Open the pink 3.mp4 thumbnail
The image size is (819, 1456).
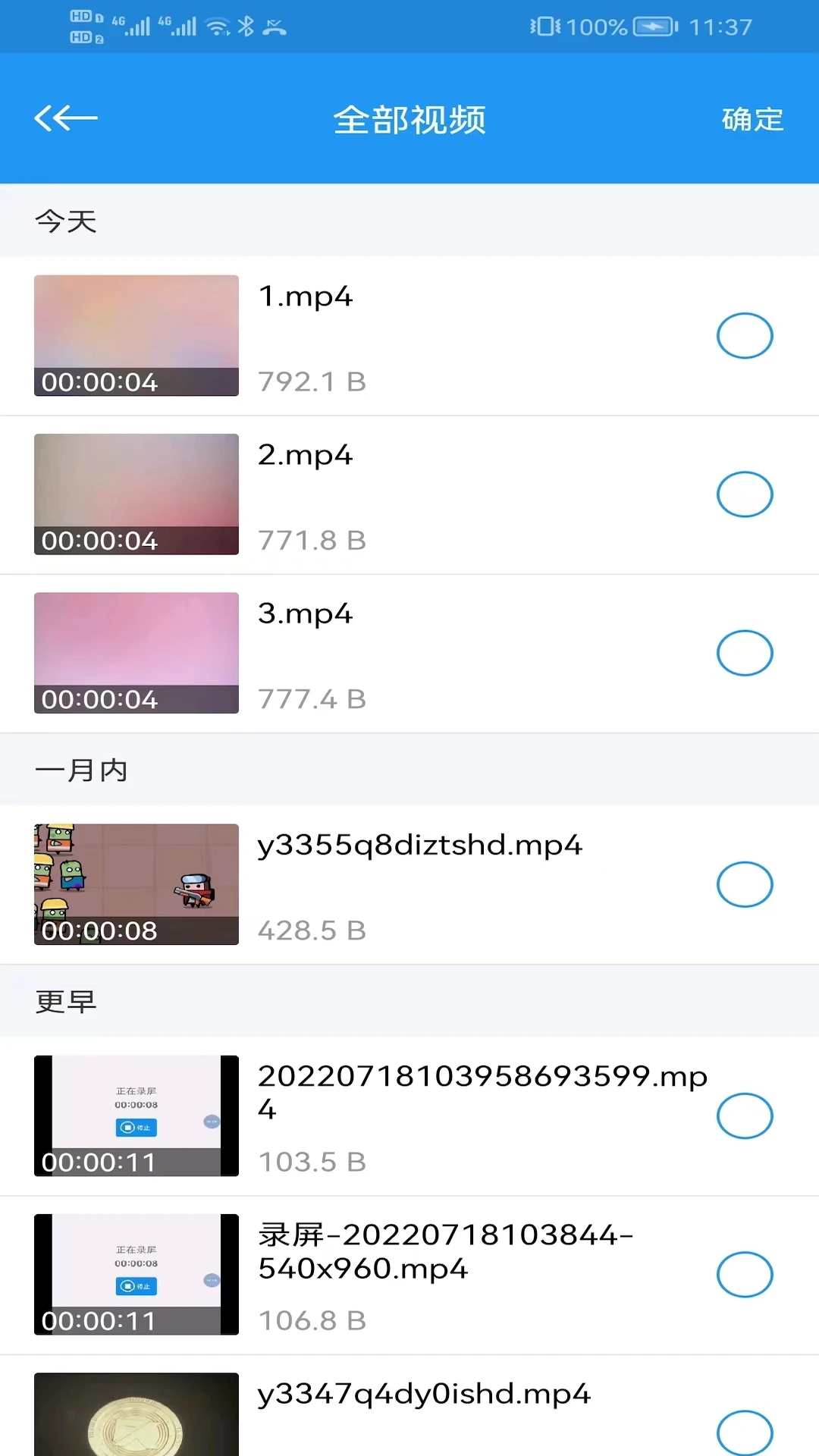[x=136, y=653]
